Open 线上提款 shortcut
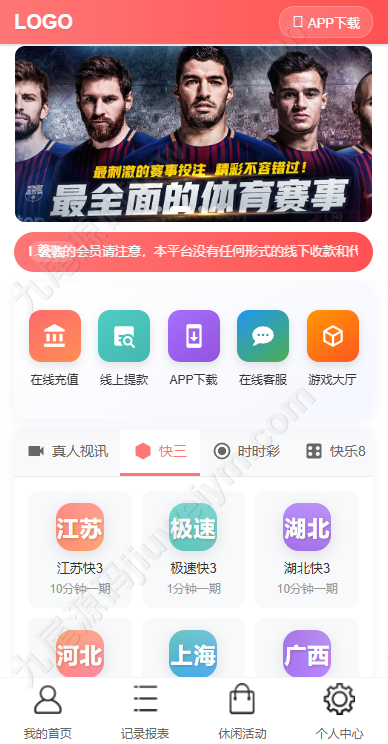Image resolution: width=388 pixels, height=744 pixels. [x=124, y=348]
